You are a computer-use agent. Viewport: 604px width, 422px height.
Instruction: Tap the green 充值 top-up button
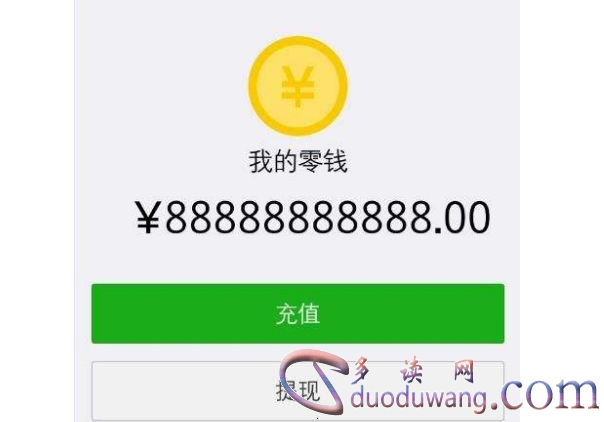[x=297, y=313]
